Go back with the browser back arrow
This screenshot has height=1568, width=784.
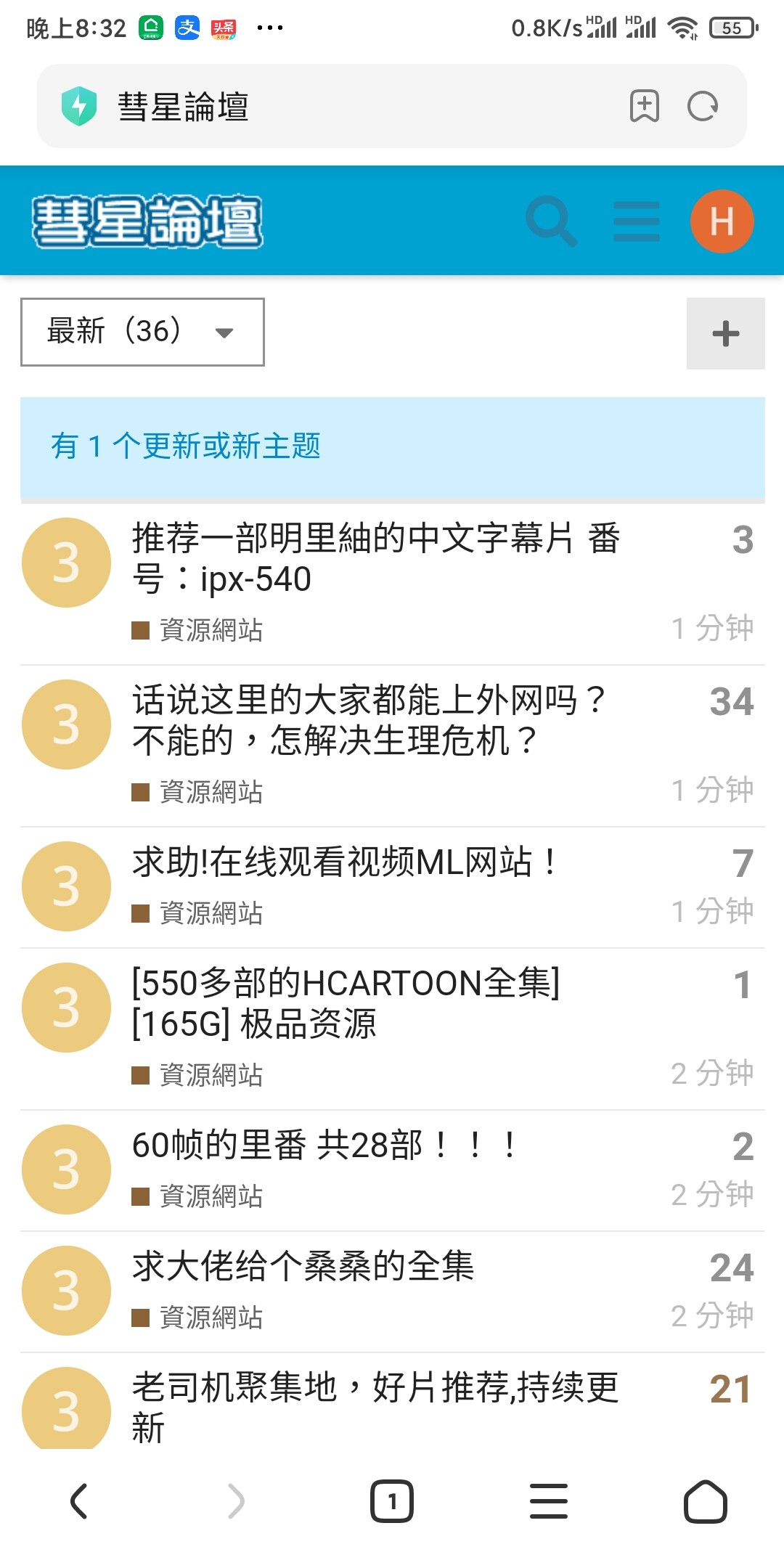tap(79, 1501)
